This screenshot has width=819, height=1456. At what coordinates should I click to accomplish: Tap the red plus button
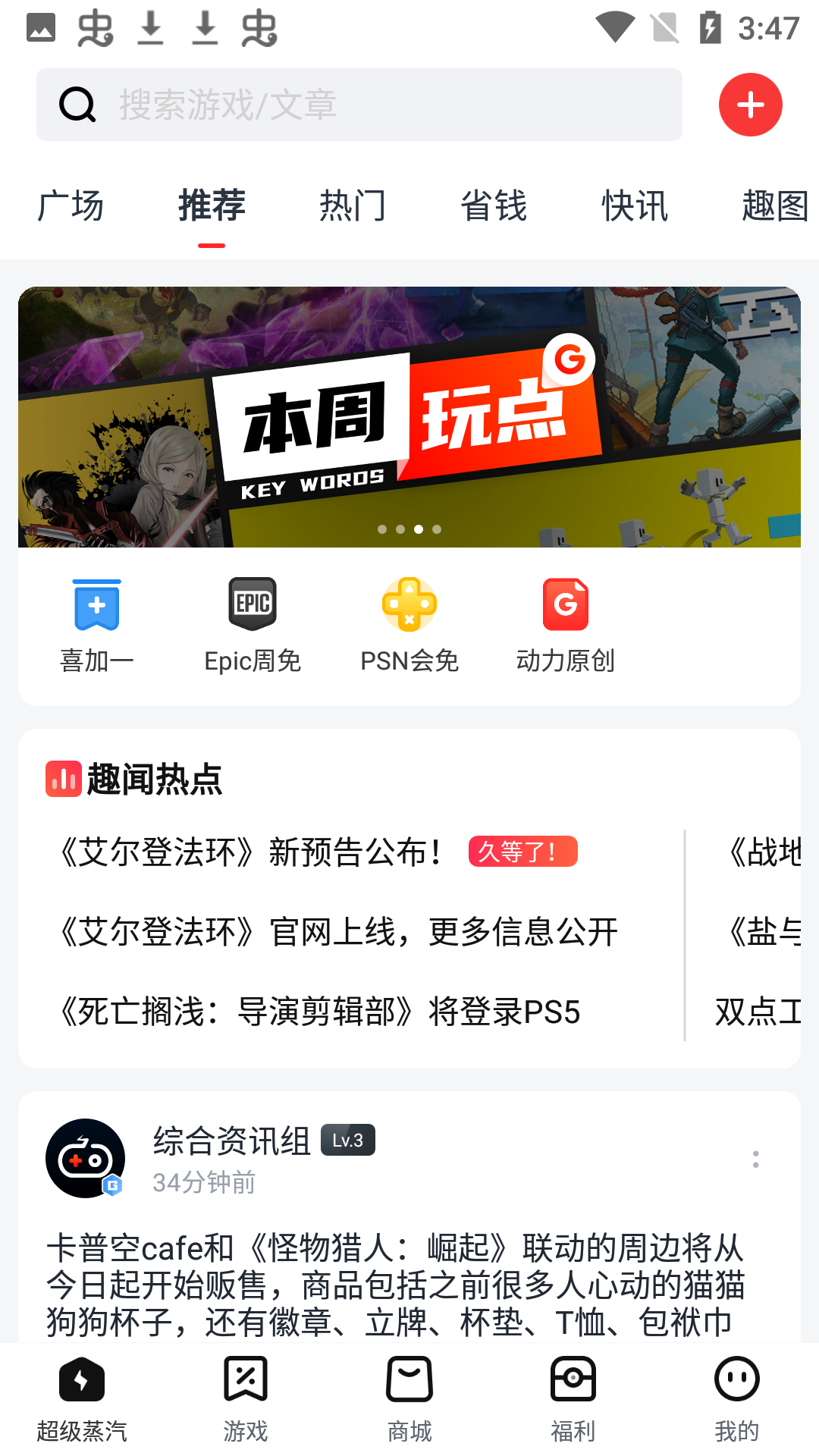[x=750, y=105]
